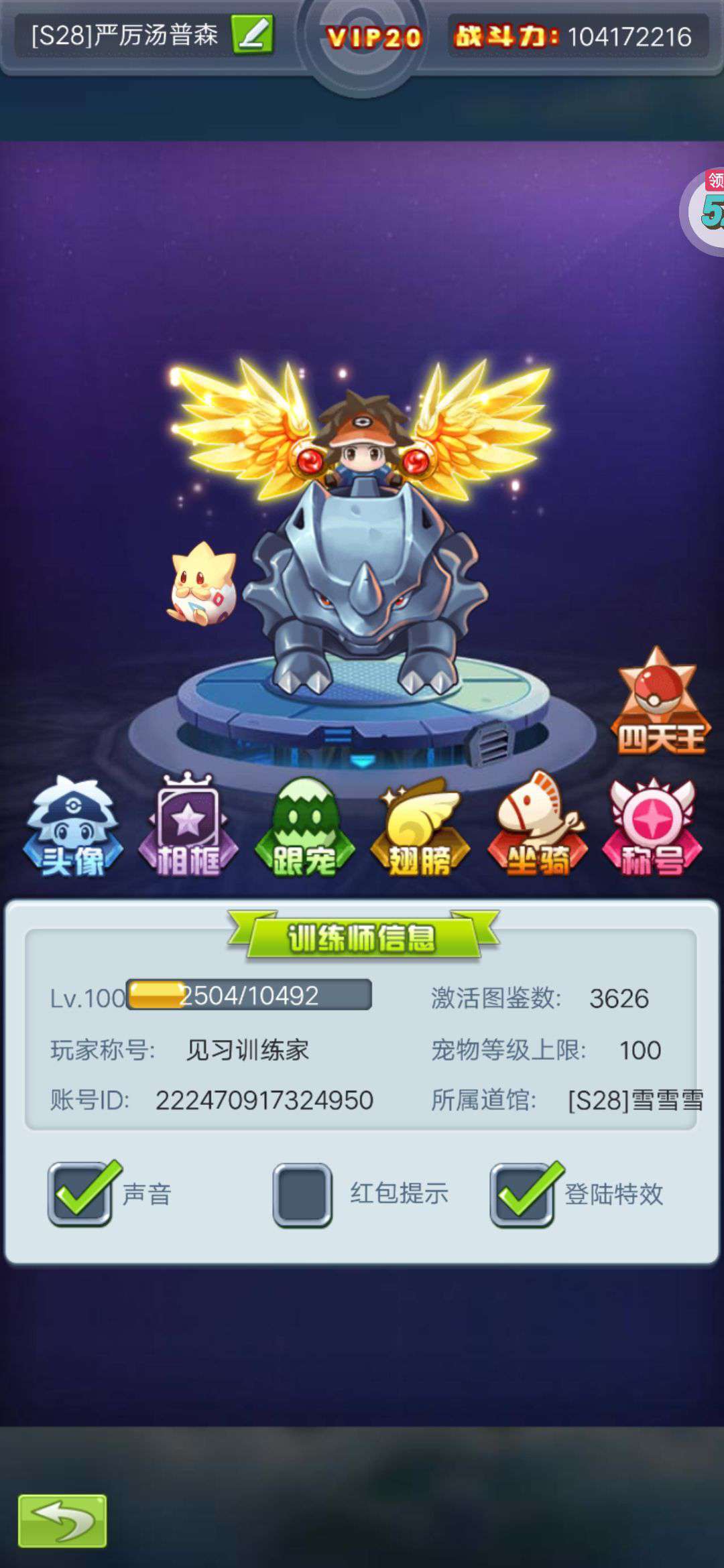This screenshot has height=1568, width=724.
Task: Disable the 声音 sound checkbox
Action: (80, 1194)
